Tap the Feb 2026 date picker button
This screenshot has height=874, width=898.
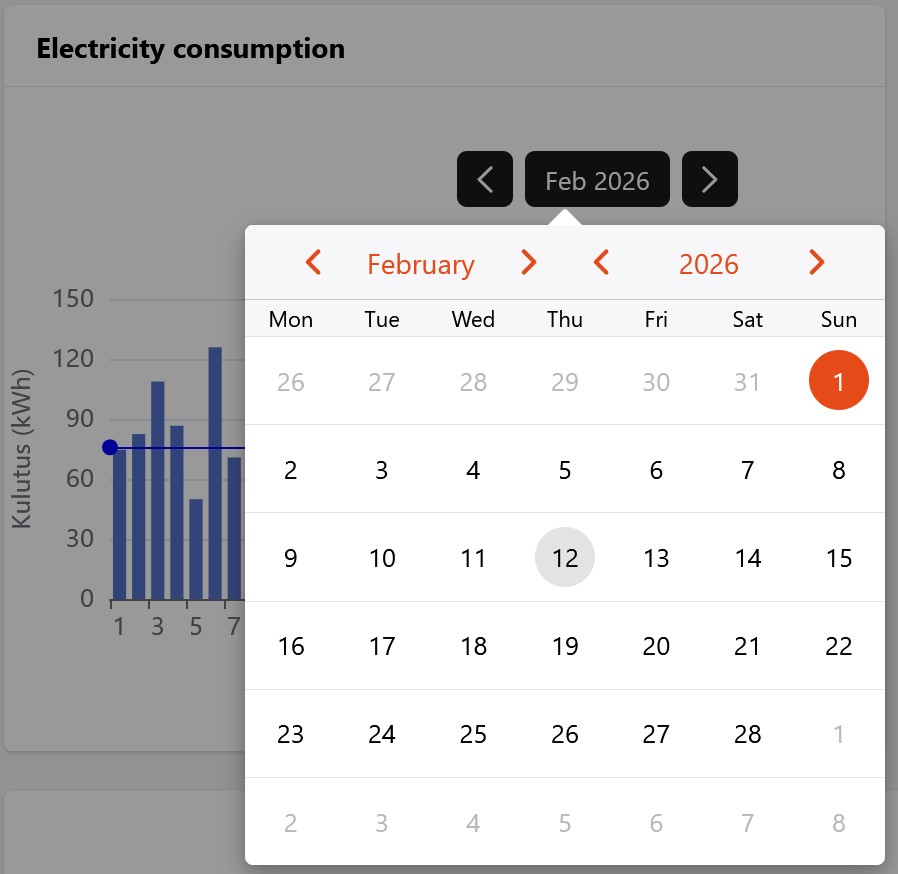[597, 180]
